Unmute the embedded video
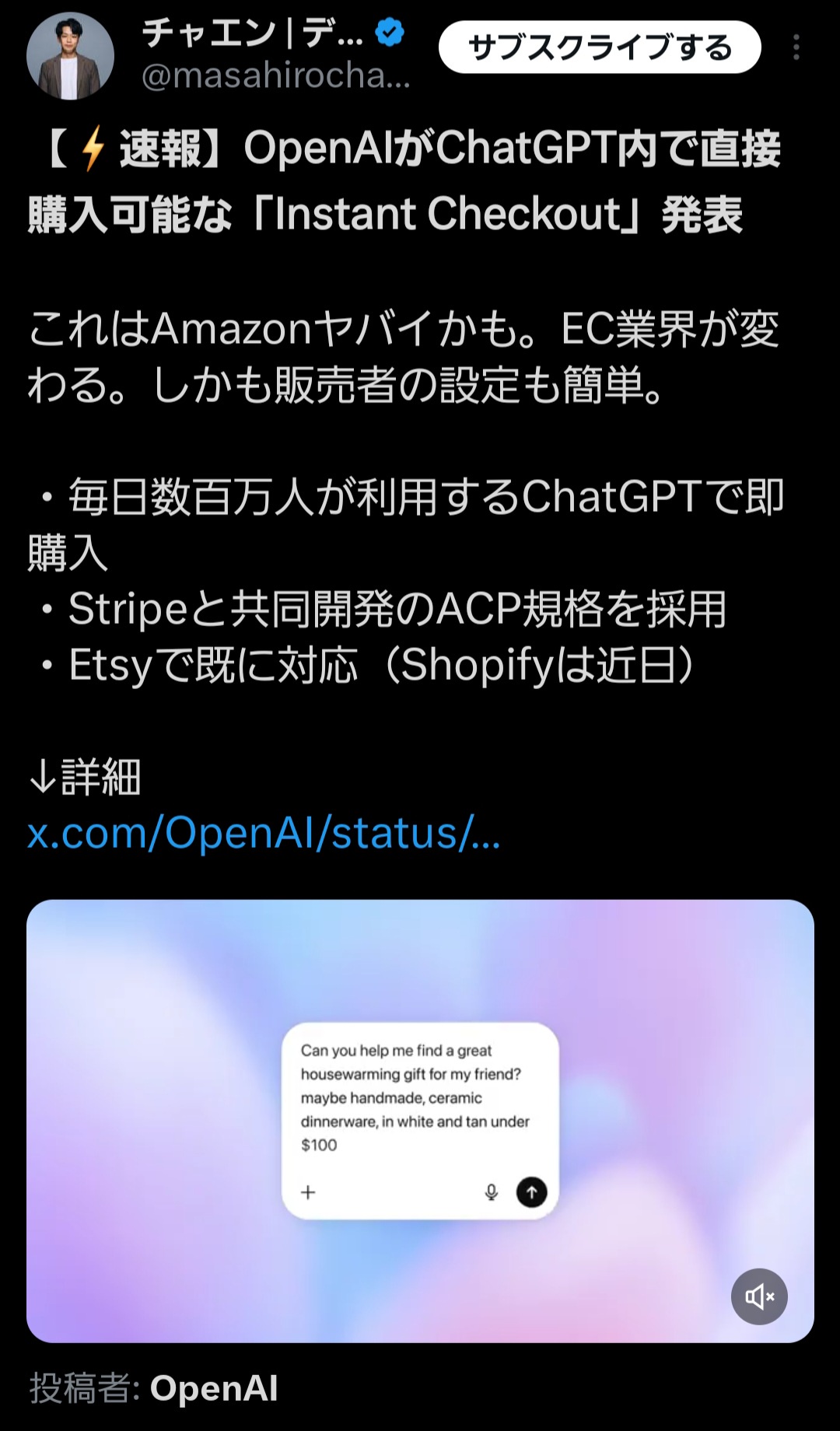The image size is (840, 1431). (758, 1296)
